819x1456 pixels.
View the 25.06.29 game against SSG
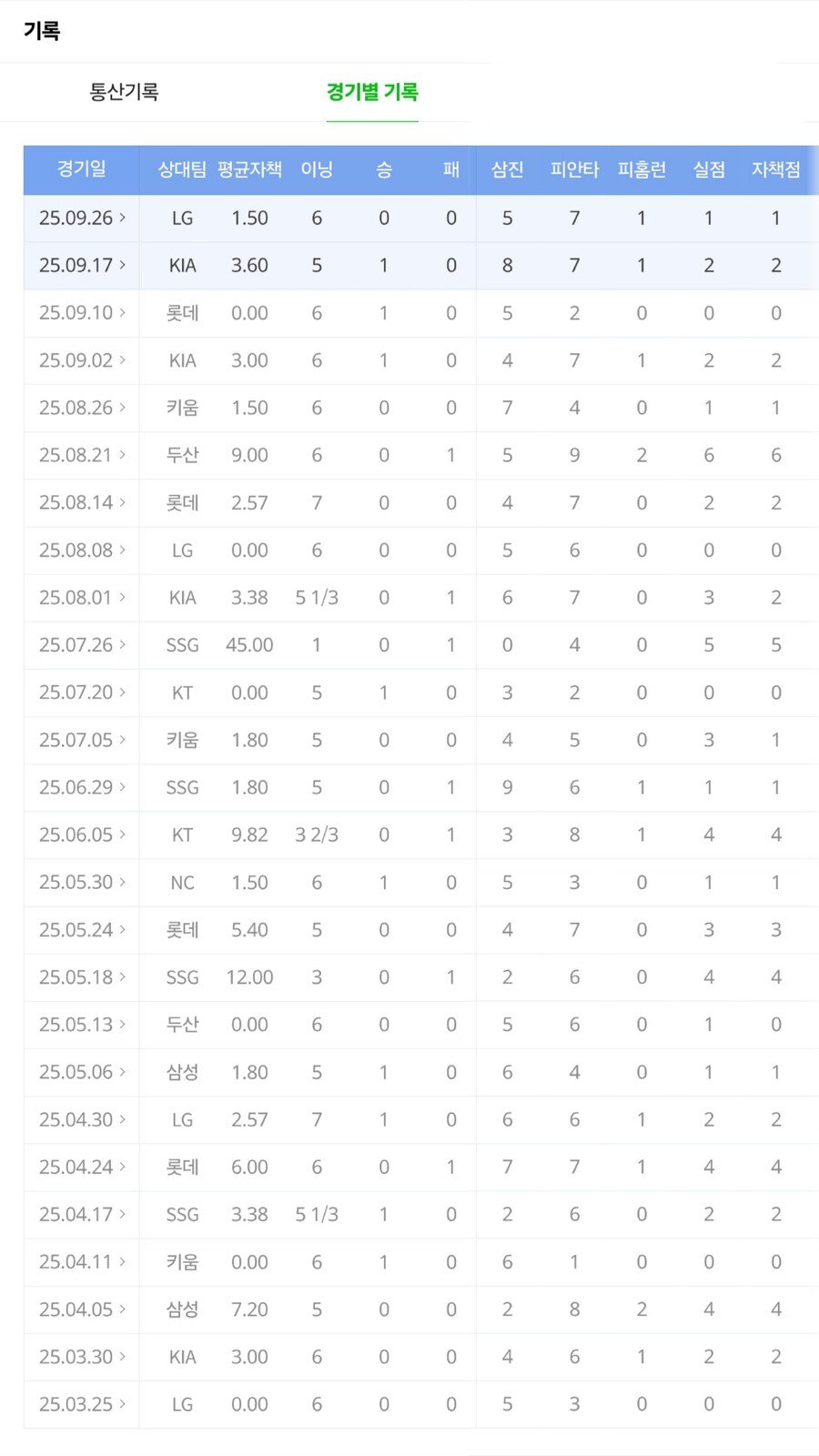pyautogui.click(x=82, y=787)
